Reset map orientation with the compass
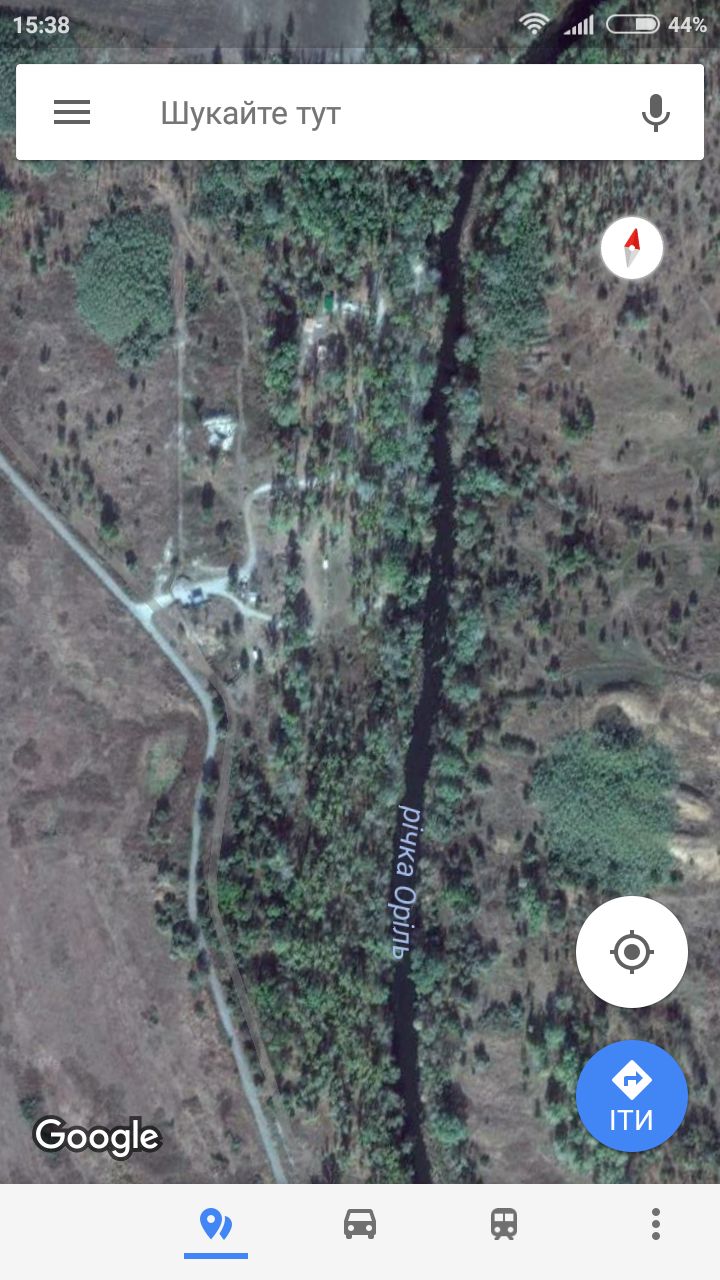720x1280 pixels. (x=632, y=249)
